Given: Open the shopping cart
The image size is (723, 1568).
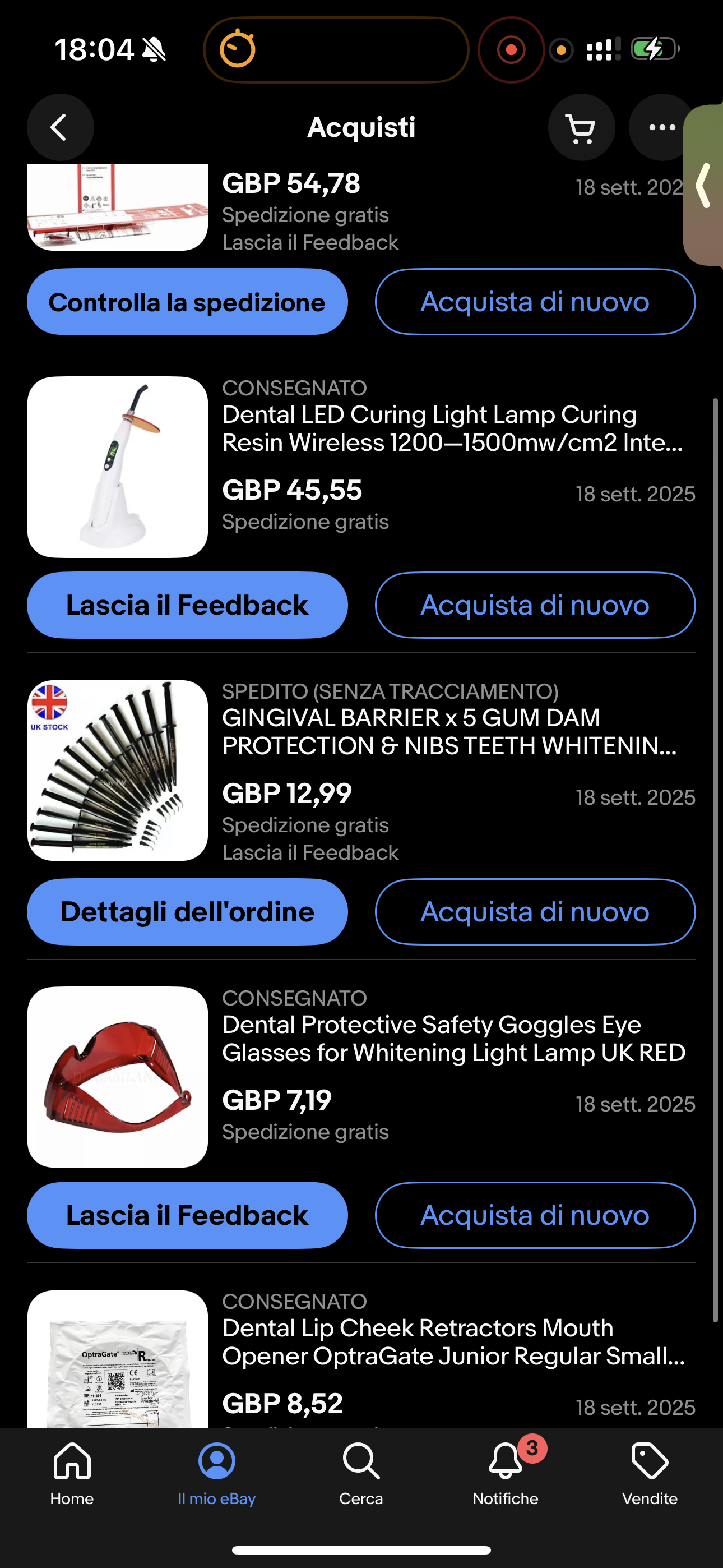Looking at the screenshot, I should tap(581, 128).
